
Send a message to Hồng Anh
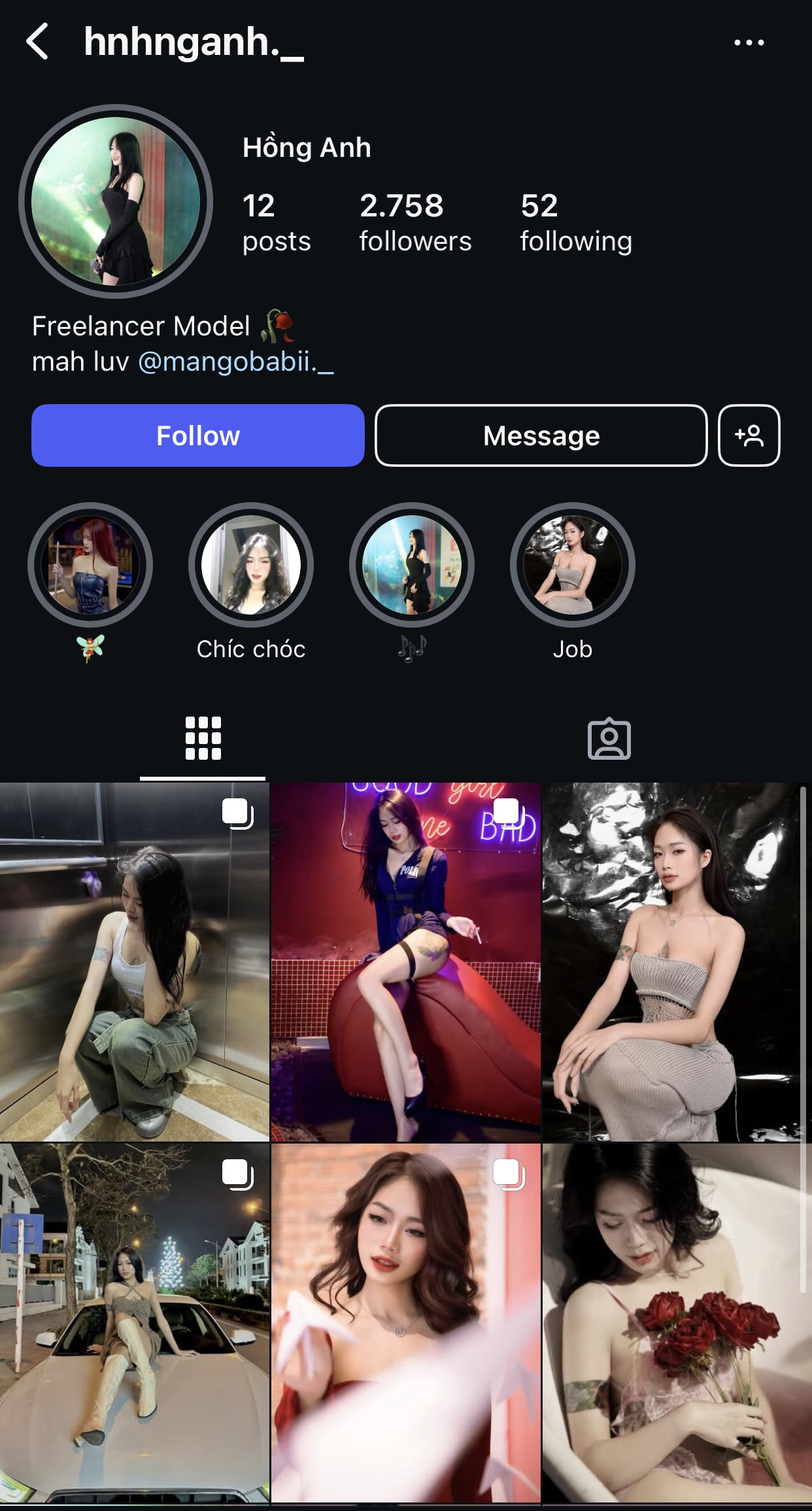541,435
